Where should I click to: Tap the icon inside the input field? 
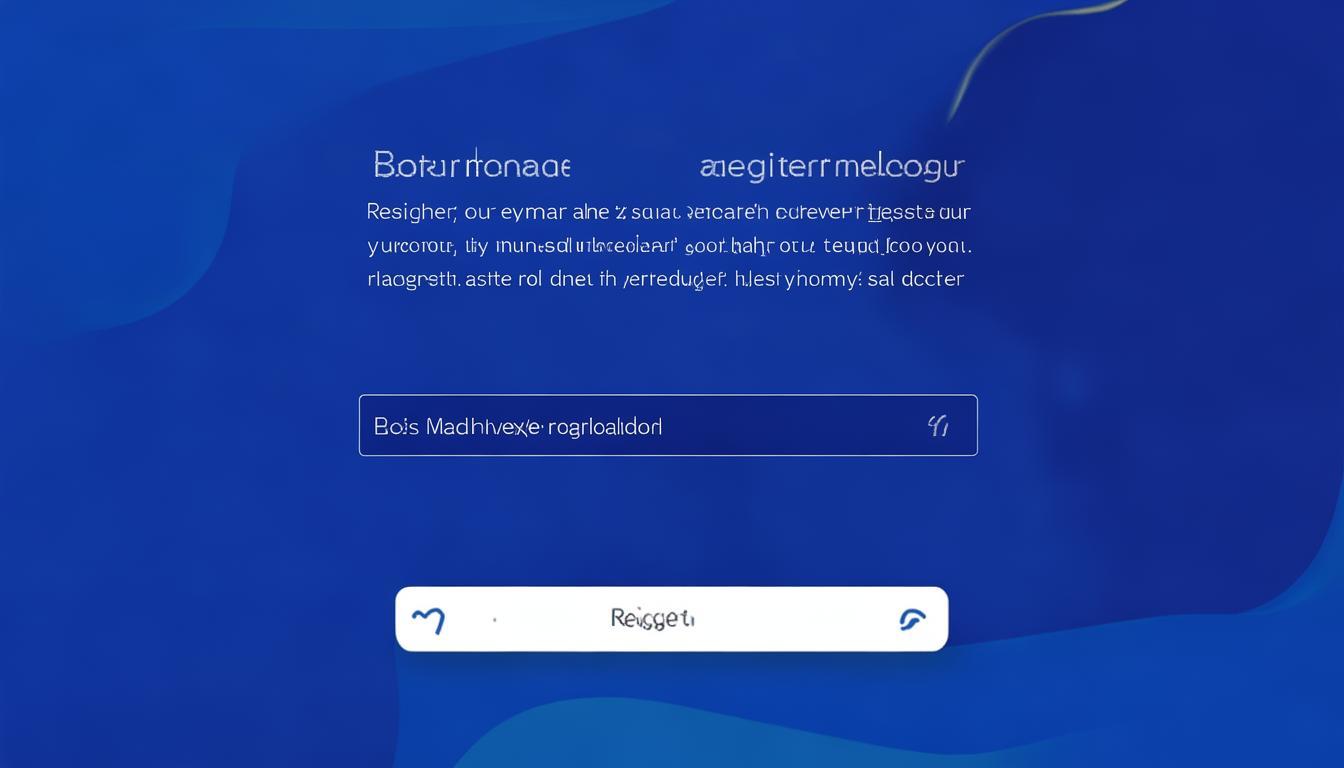click(x=937, y=426)
